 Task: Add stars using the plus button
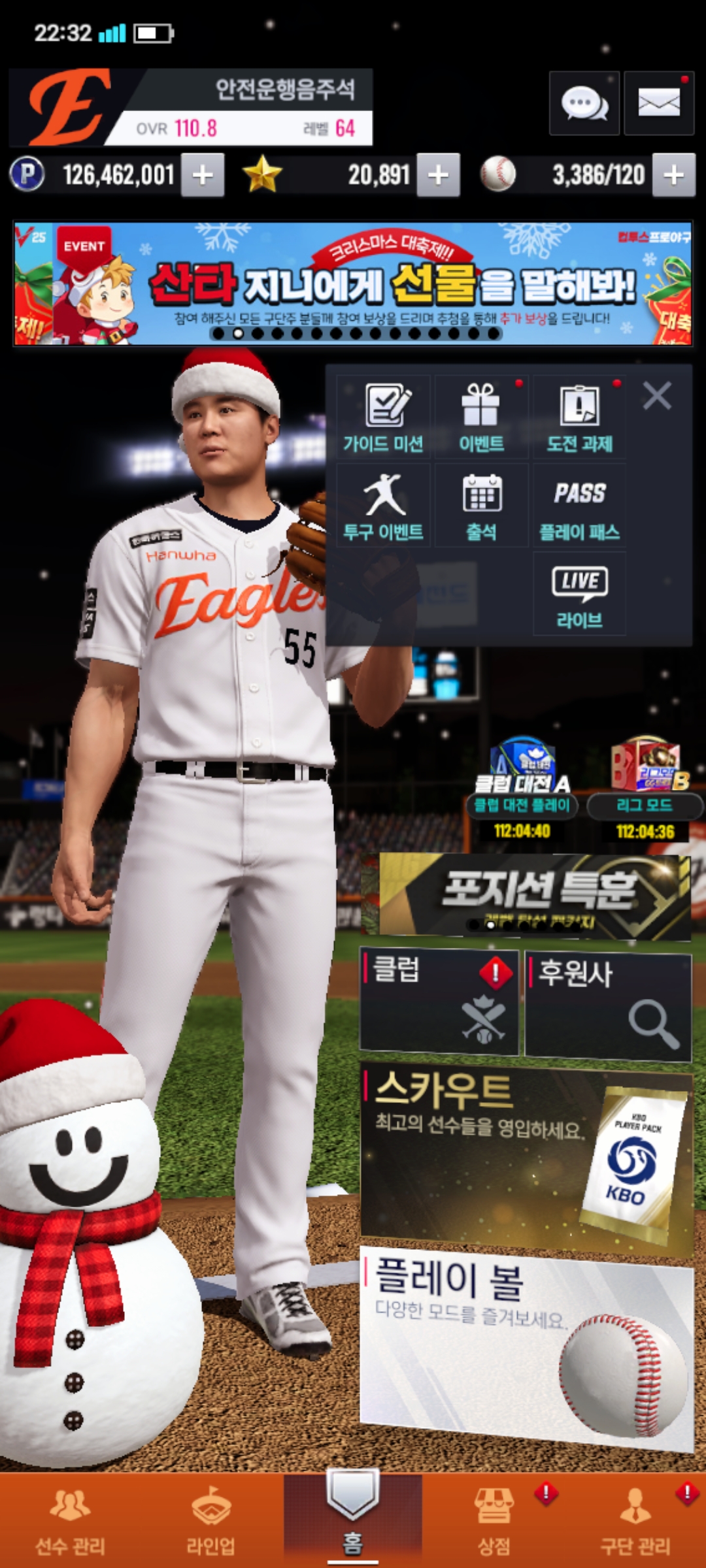(x=438, y=175)
